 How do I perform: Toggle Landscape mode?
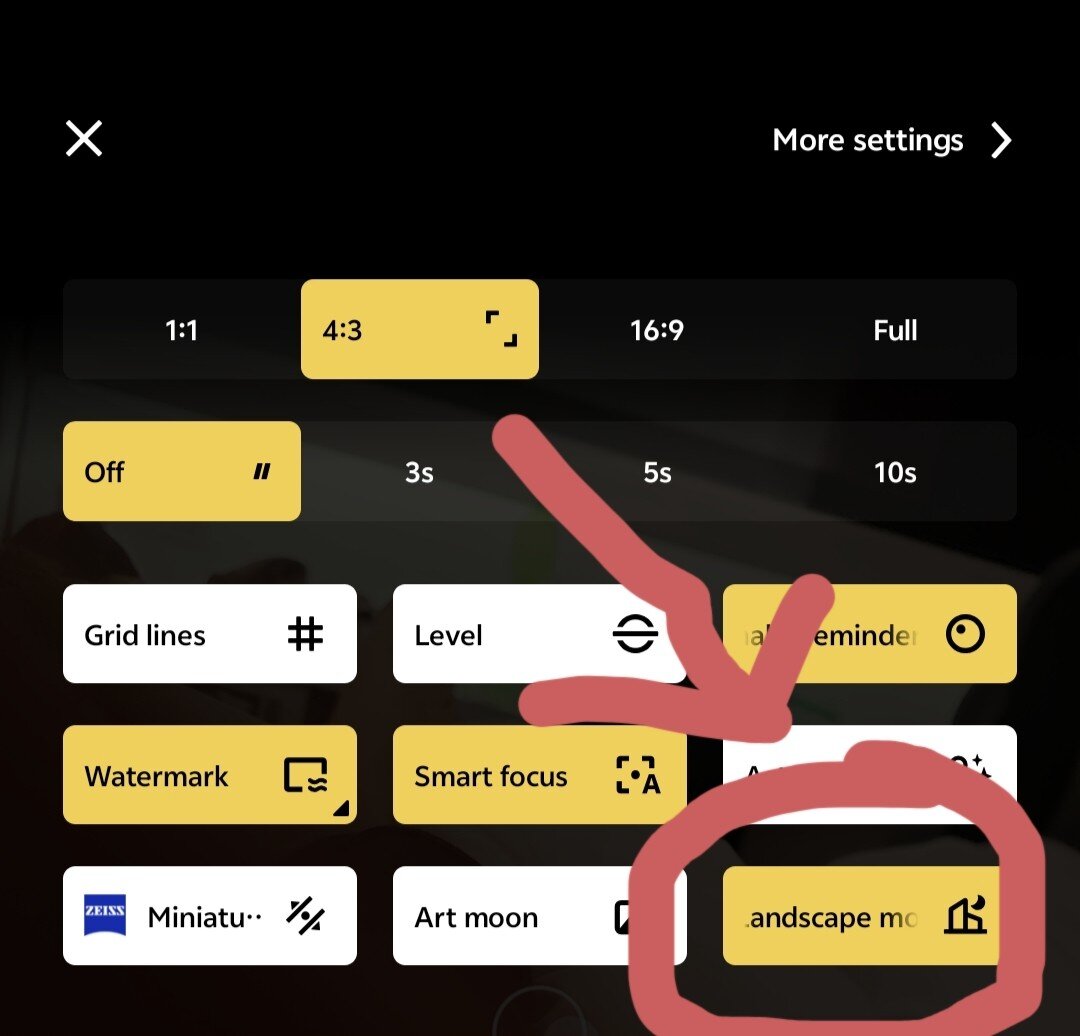click(860, 917)
